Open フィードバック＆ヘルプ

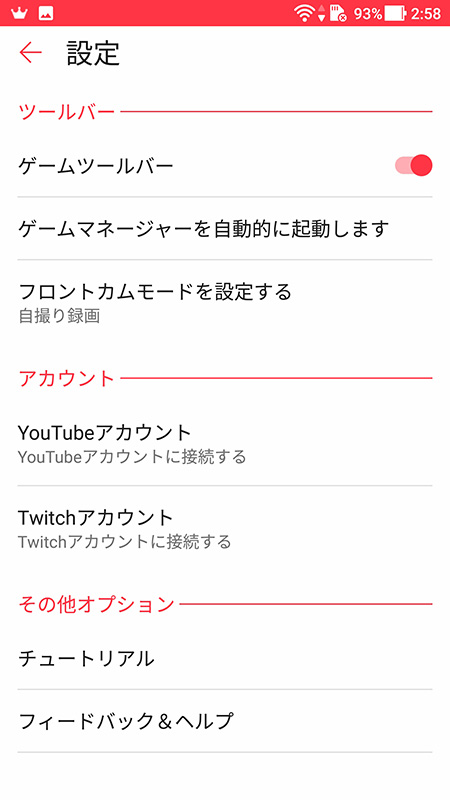tap(225, 721)
